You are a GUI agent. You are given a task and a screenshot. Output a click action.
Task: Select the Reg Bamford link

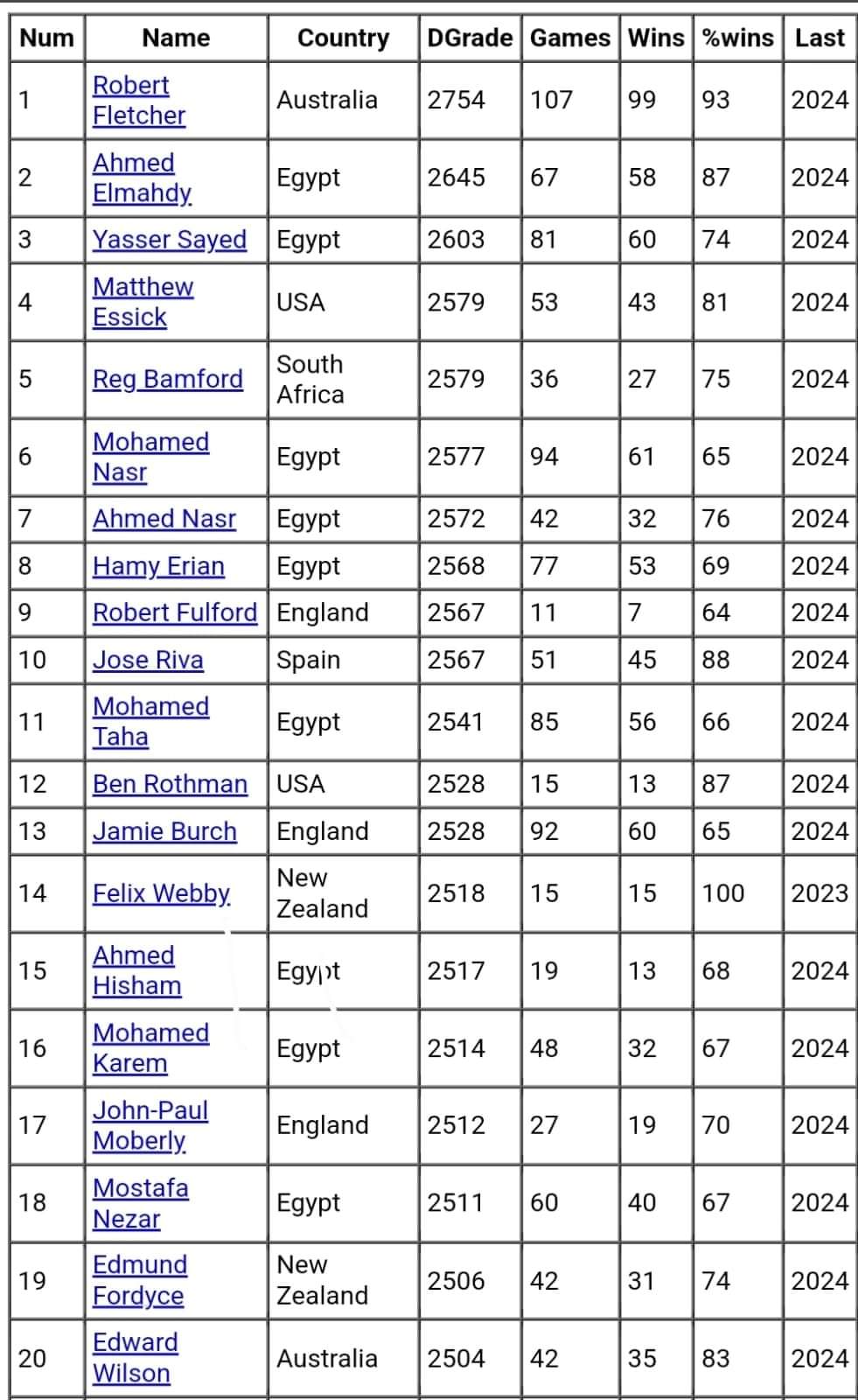(x=167, y=379)
